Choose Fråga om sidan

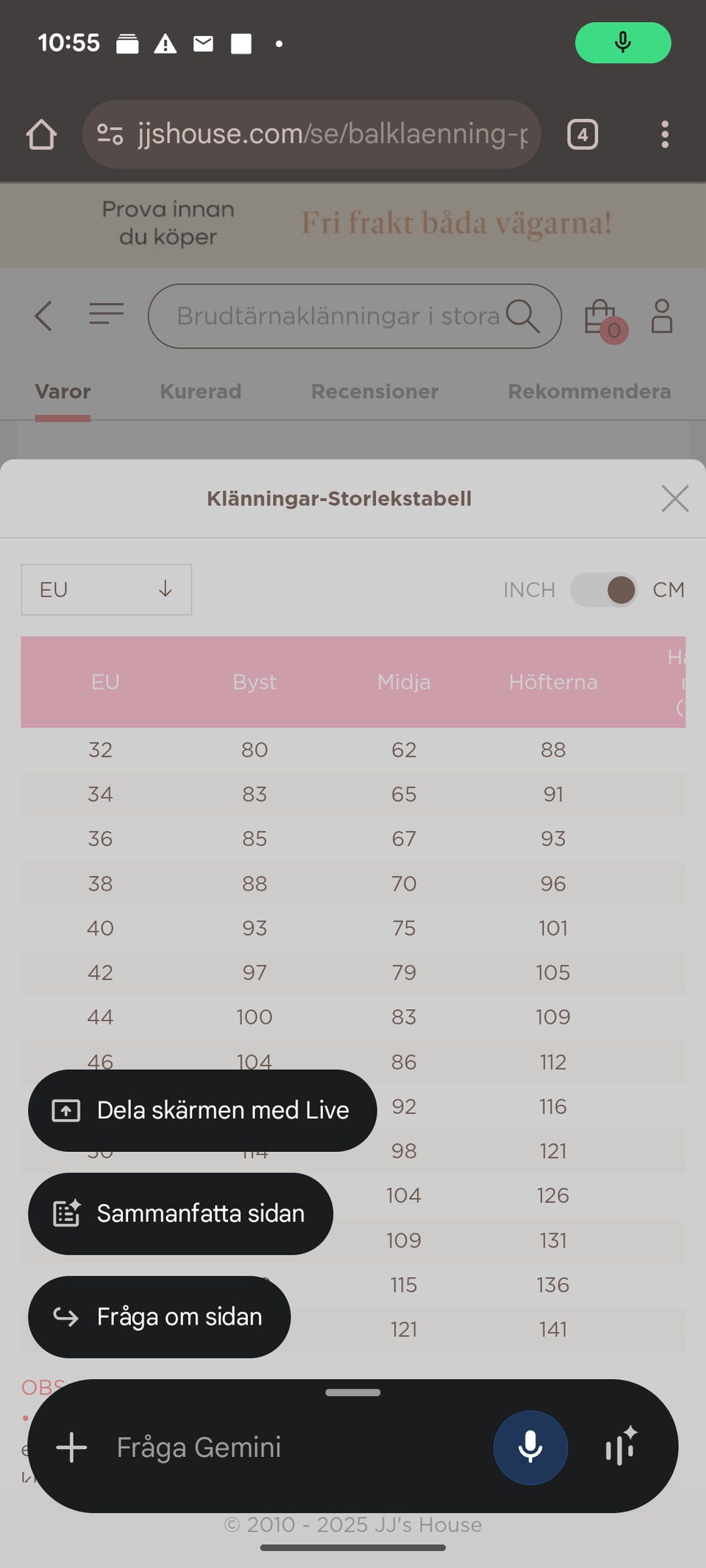point(159,1317)
